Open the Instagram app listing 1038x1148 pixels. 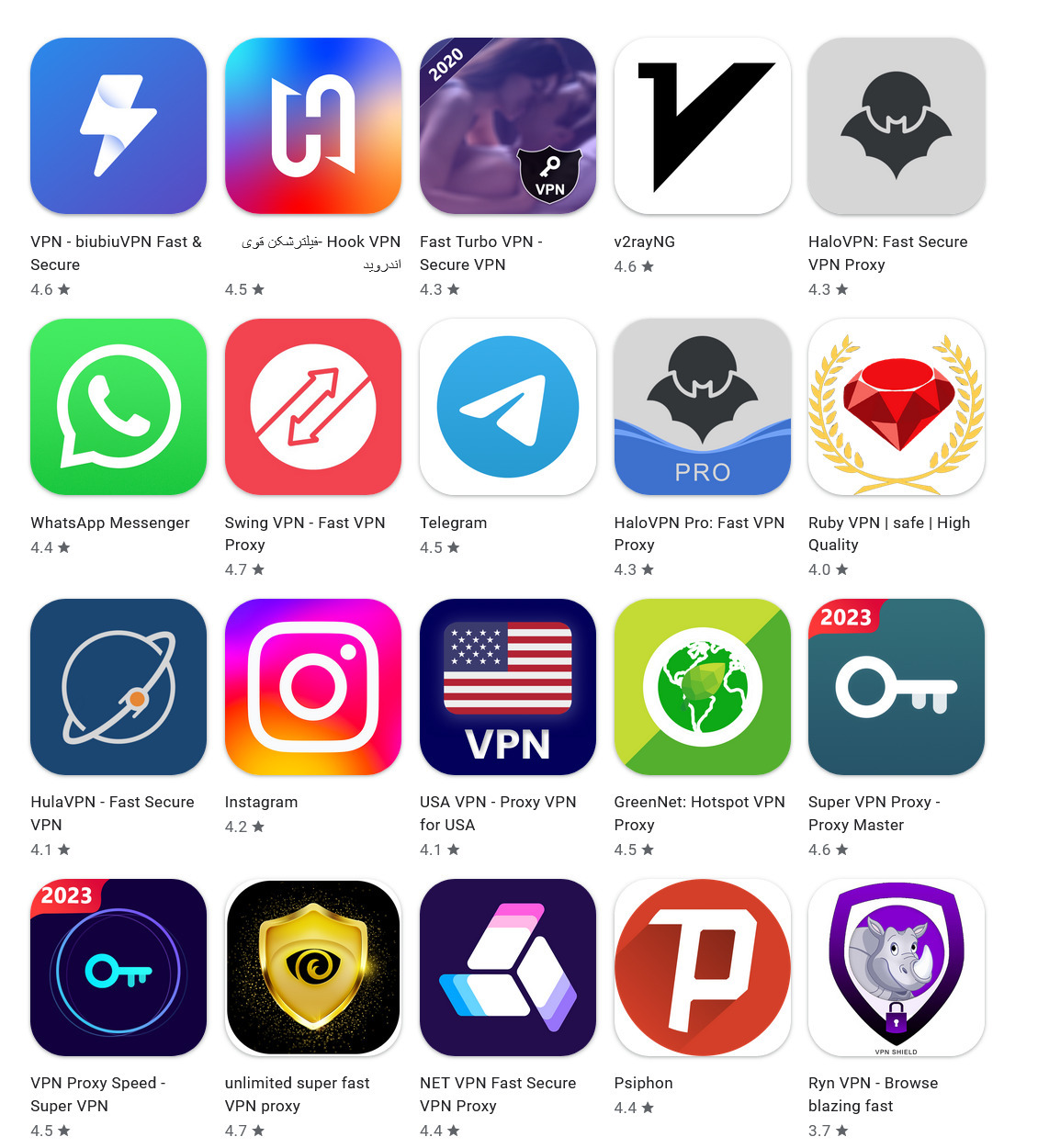click(313, 687)
